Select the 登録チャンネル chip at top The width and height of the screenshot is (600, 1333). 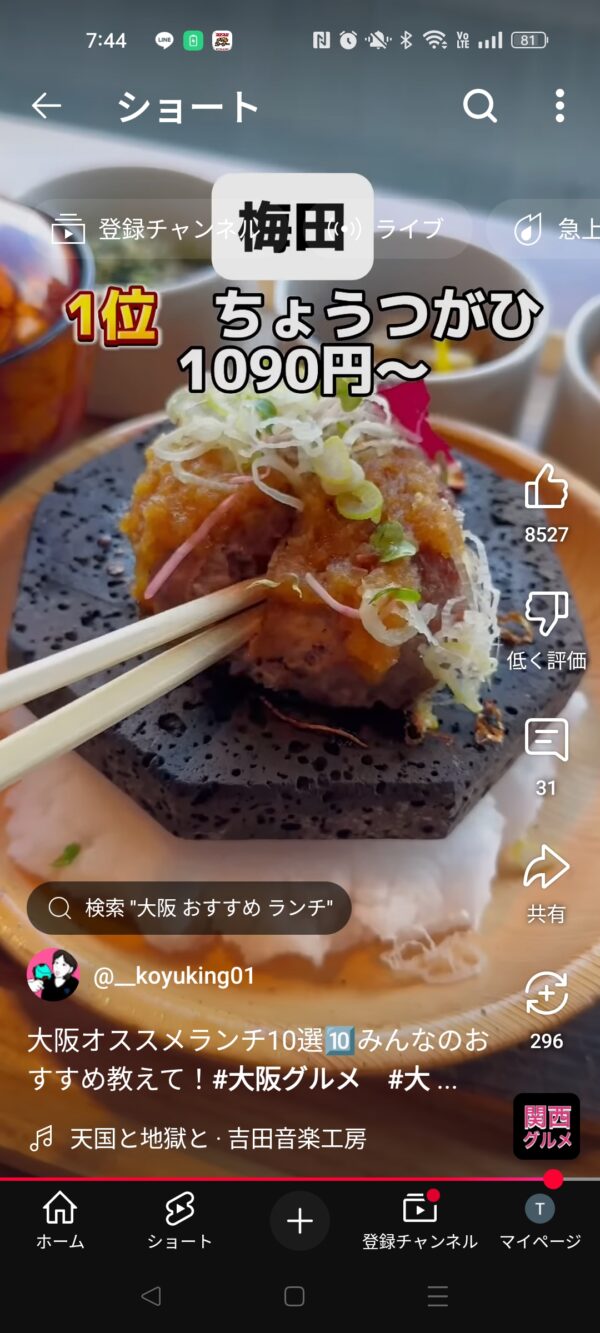150,229
